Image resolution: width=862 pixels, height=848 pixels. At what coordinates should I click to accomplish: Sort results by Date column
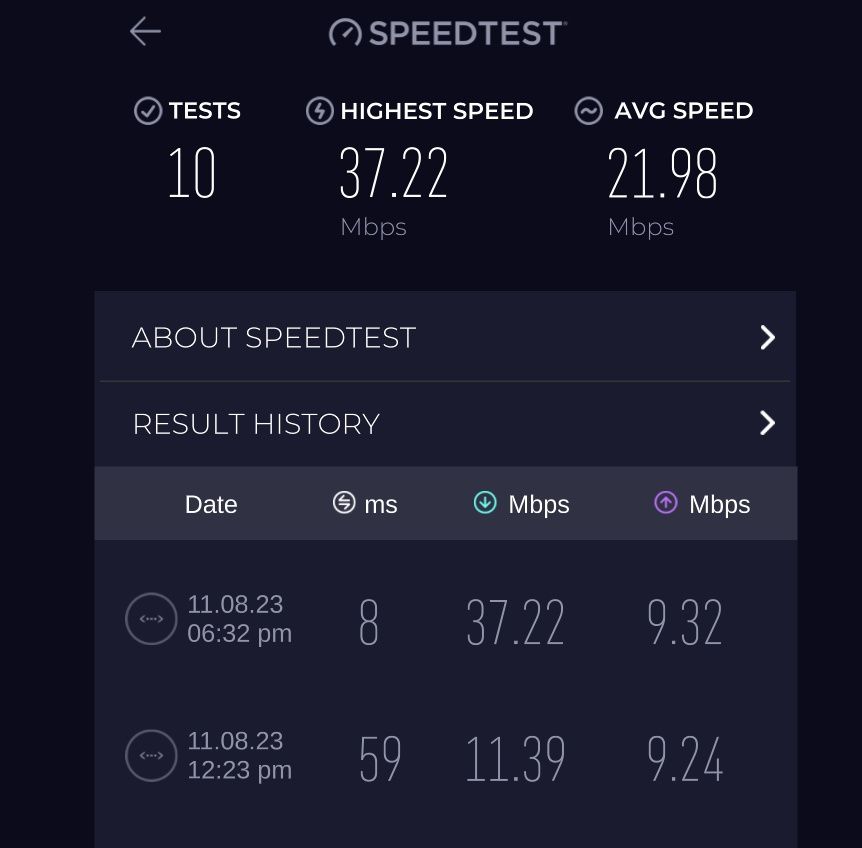(x=211, y=504)
